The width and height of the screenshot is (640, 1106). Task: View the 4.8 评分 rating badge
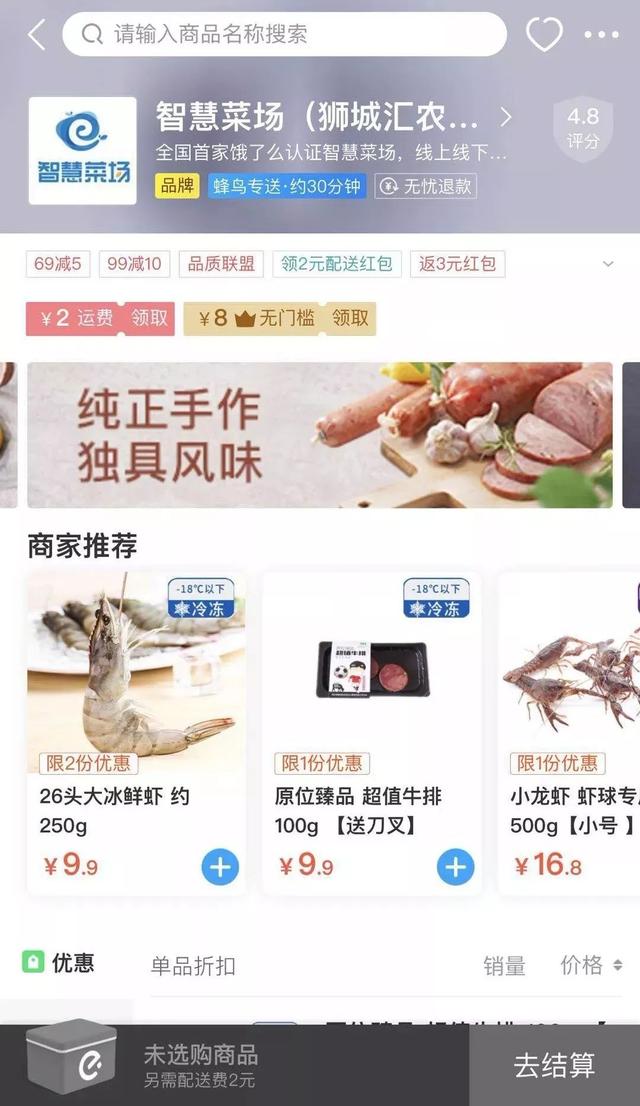click(583, 127)
